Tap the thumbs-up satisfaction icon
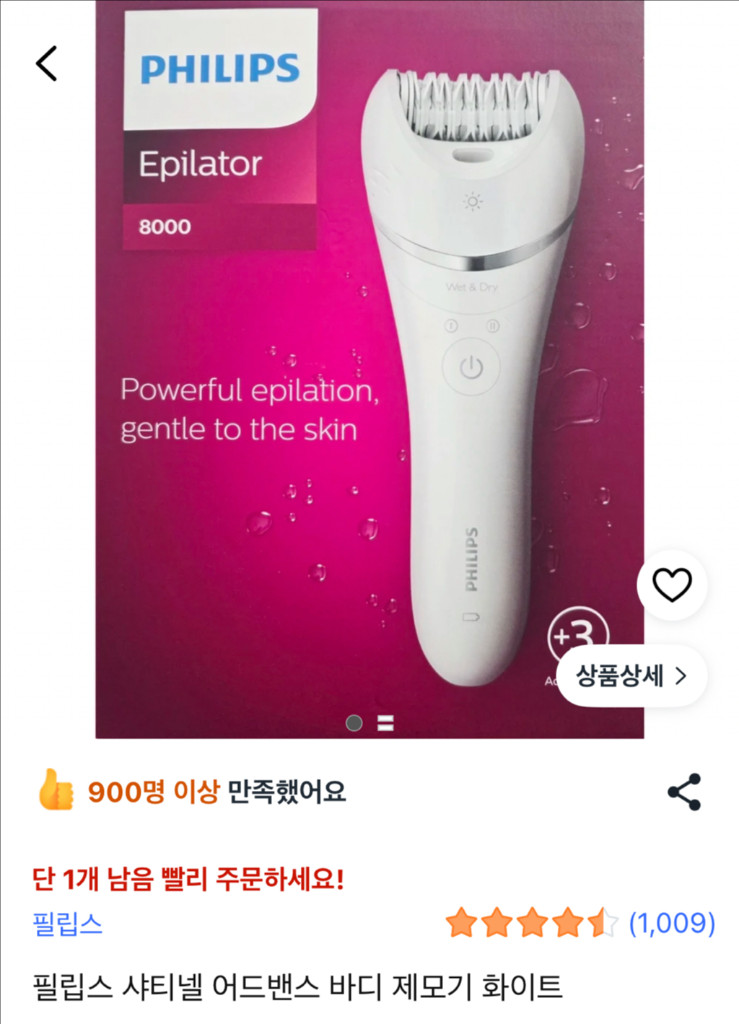This screenshot has width=739, height=1024. (x=58, y=791)
